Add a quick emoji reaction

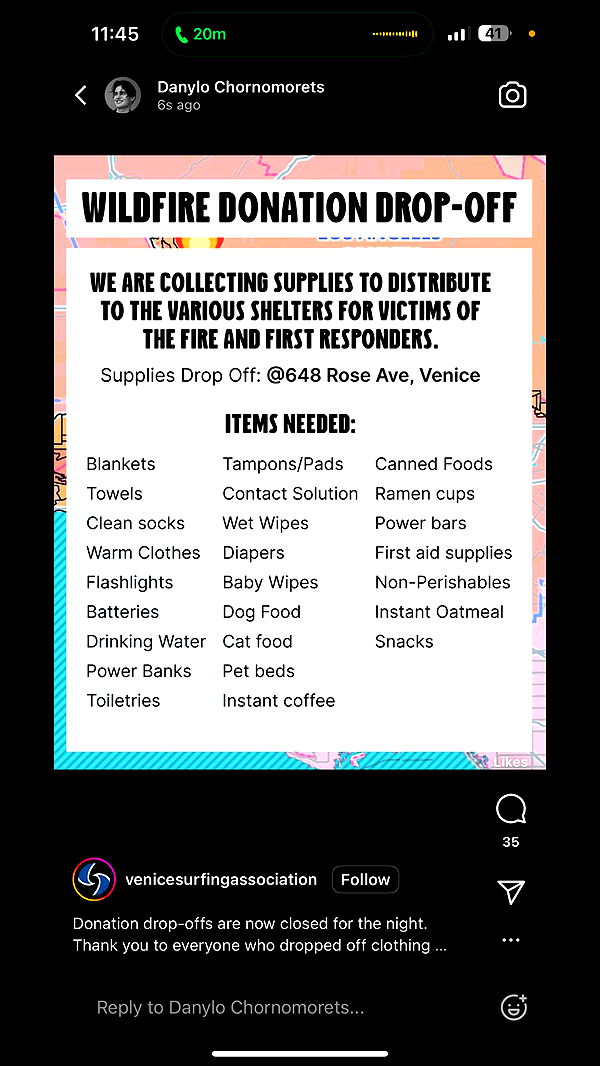(513, 1007)
